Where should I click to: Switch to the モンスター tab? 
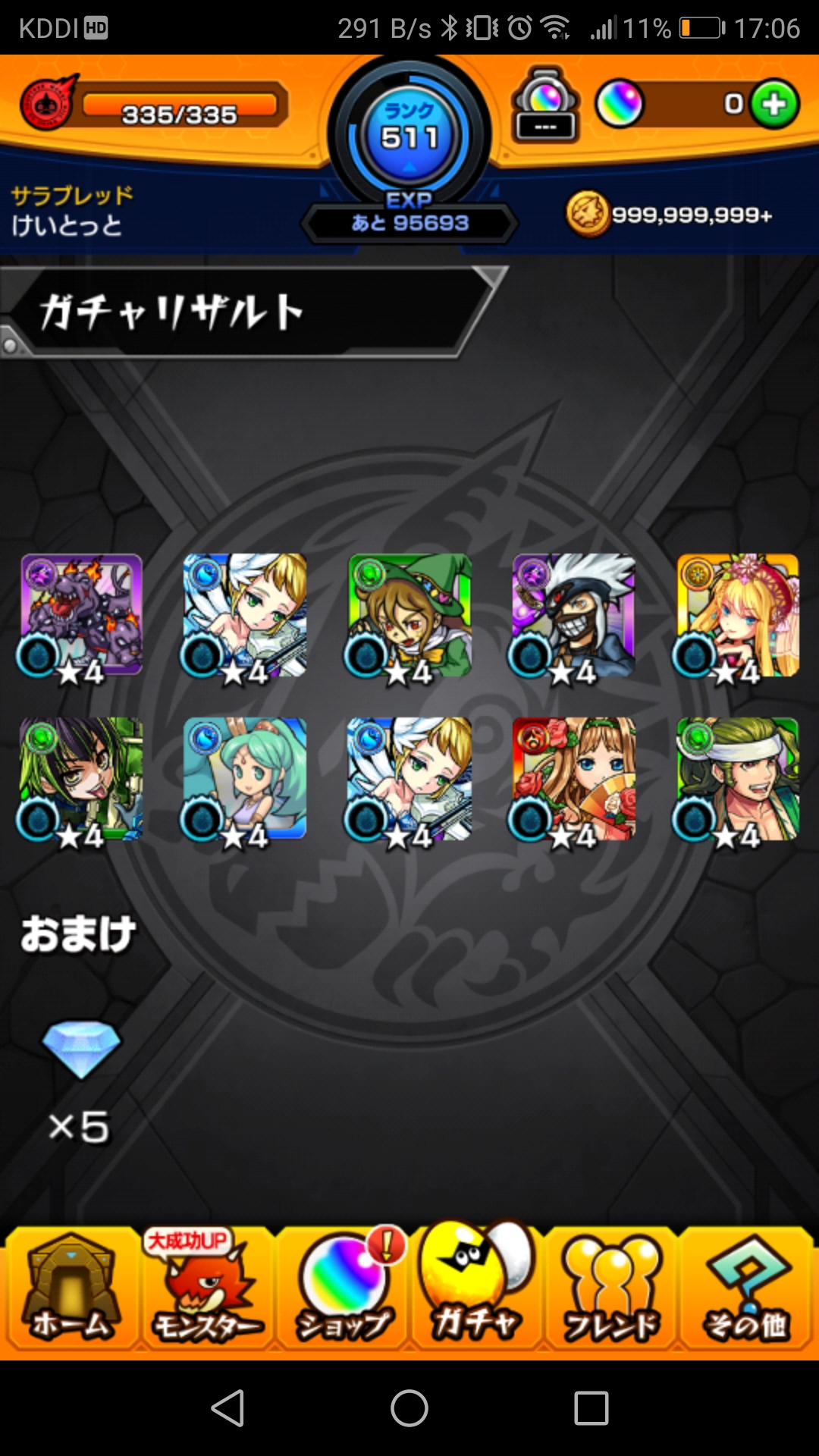click(206, 1289)
